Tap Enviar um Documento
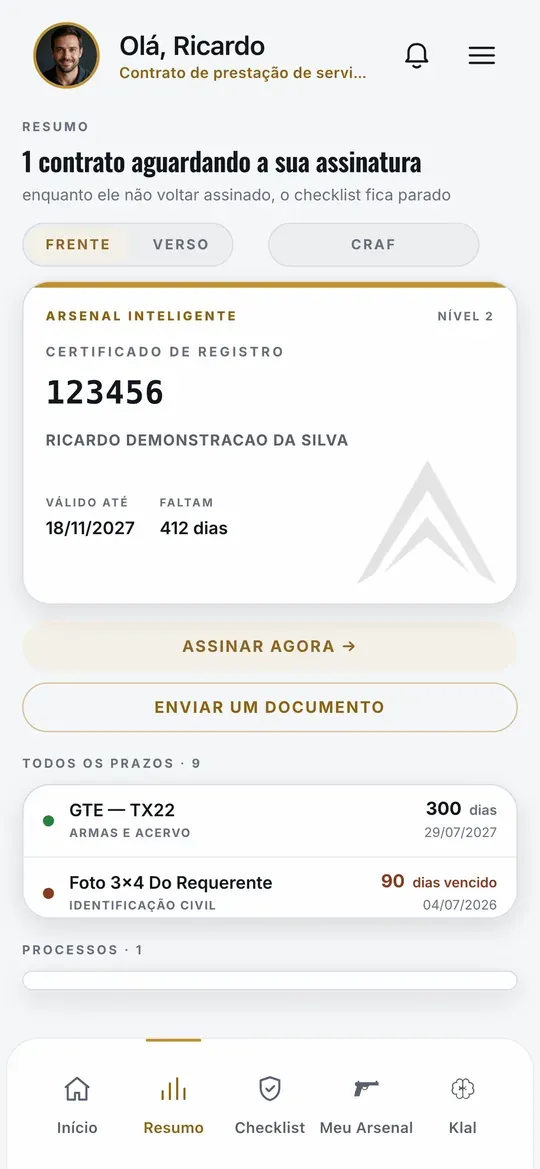Viewport: 540px width, 1169px height. 270,707
